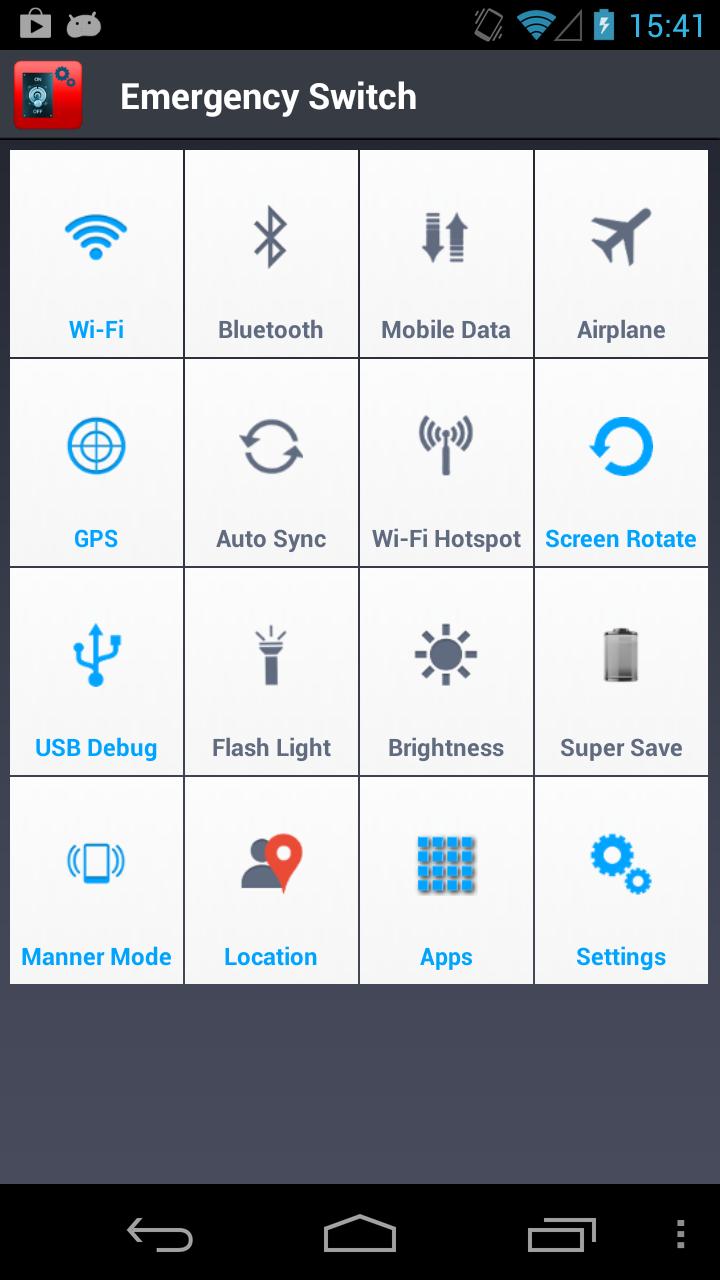
Task: Enable the Wi-Fi Hotspot
Action: click(x=446, y=463)
